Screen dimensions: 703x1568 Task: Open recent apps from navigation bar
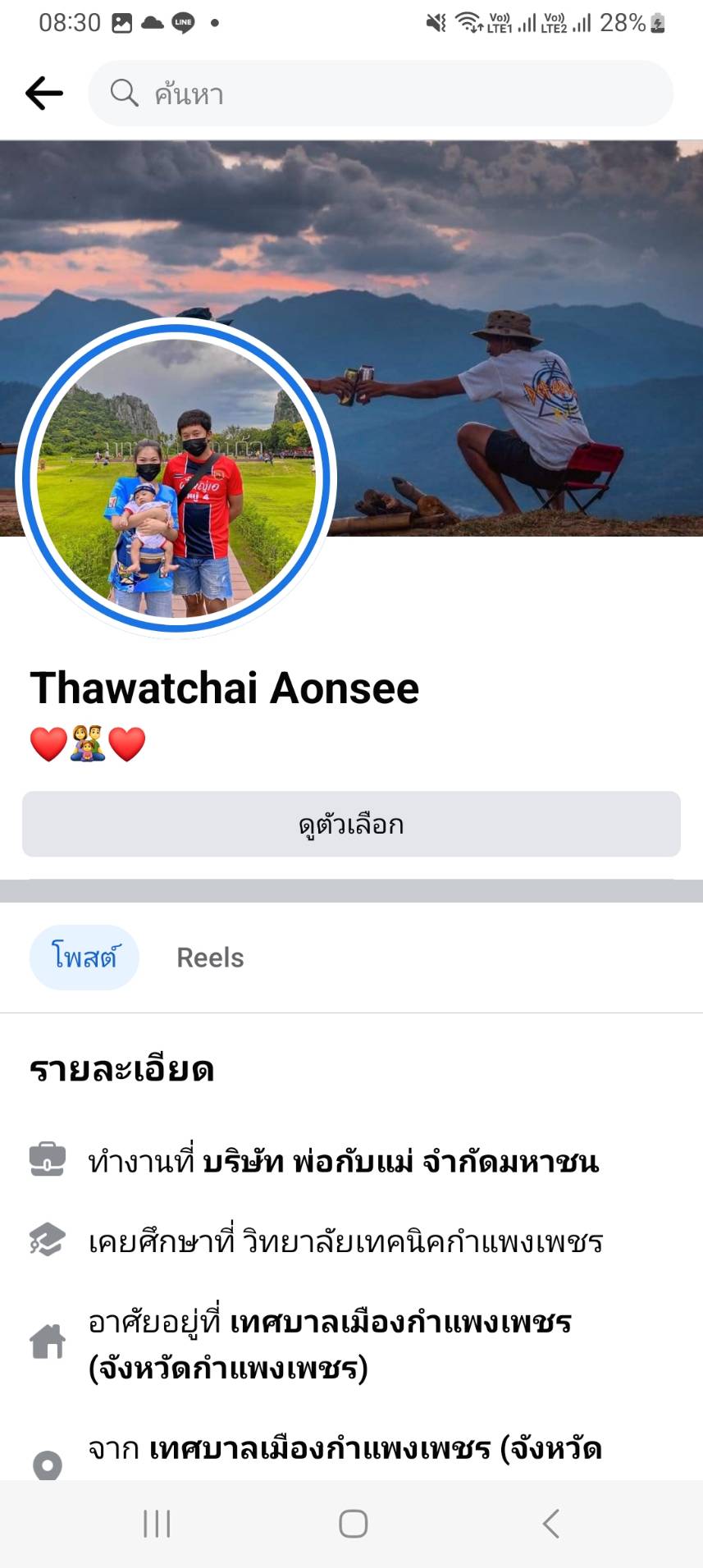point(157,1524)
